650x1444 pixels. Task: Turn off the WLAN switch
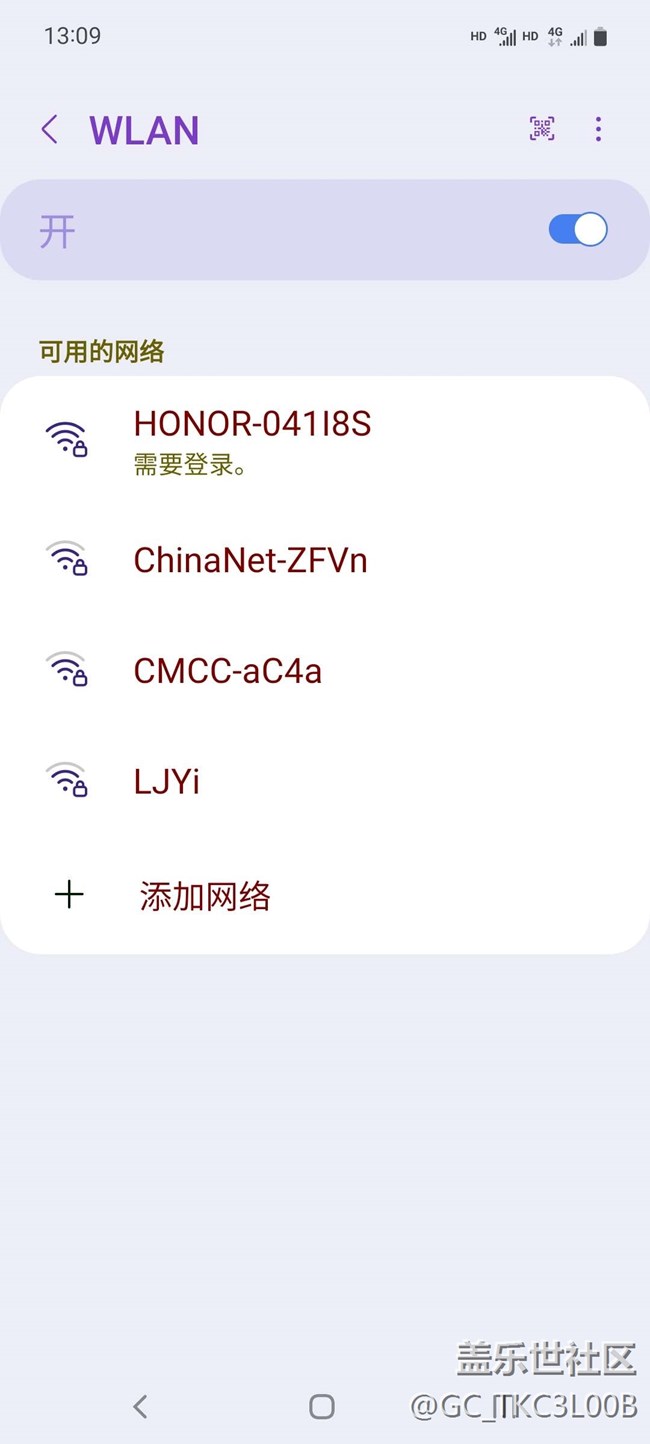click(x=578, y=230)
